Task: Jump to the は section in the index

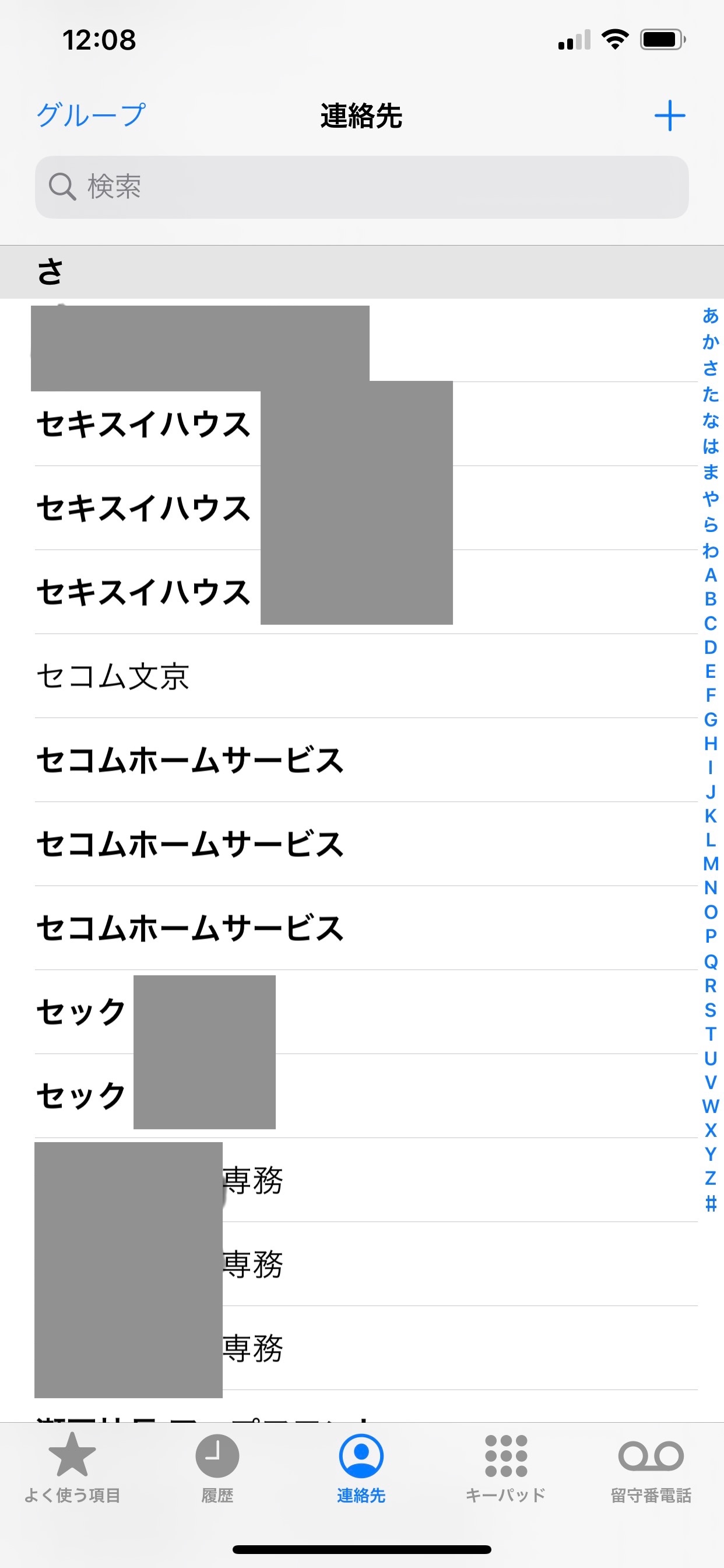Action: pyautogui.click(x=710, y=446)
